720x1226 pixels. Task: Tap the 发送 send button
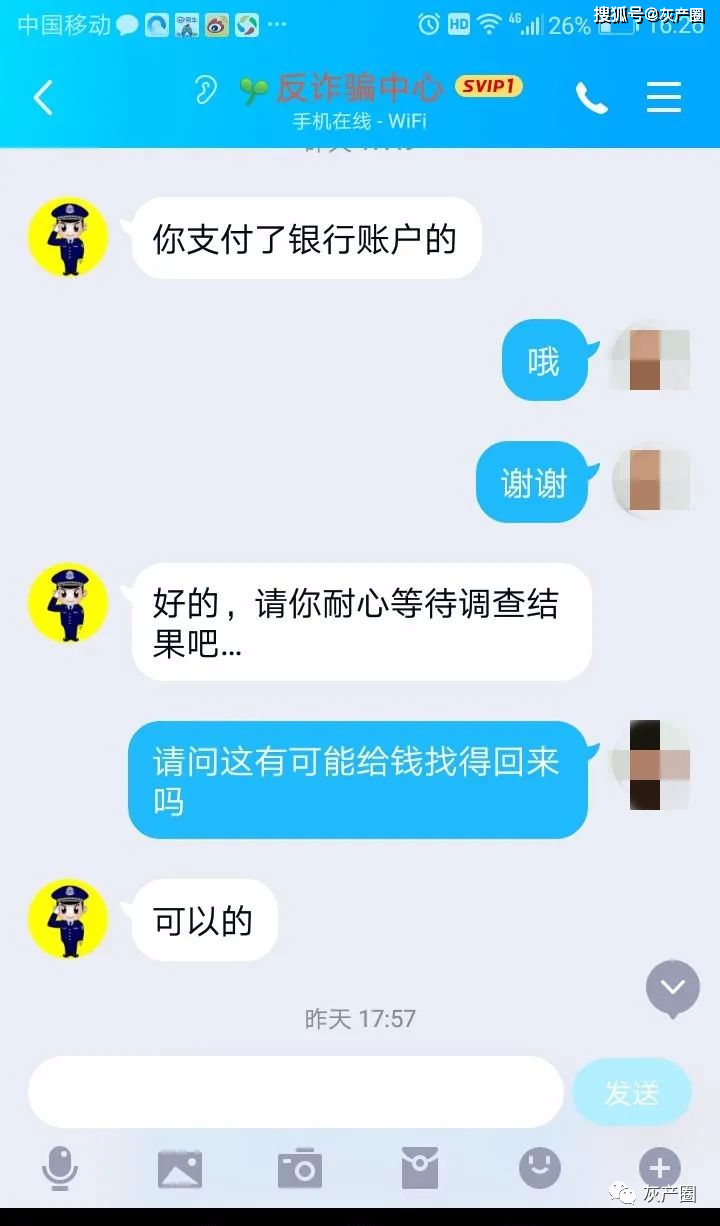tap(632, 1093)
